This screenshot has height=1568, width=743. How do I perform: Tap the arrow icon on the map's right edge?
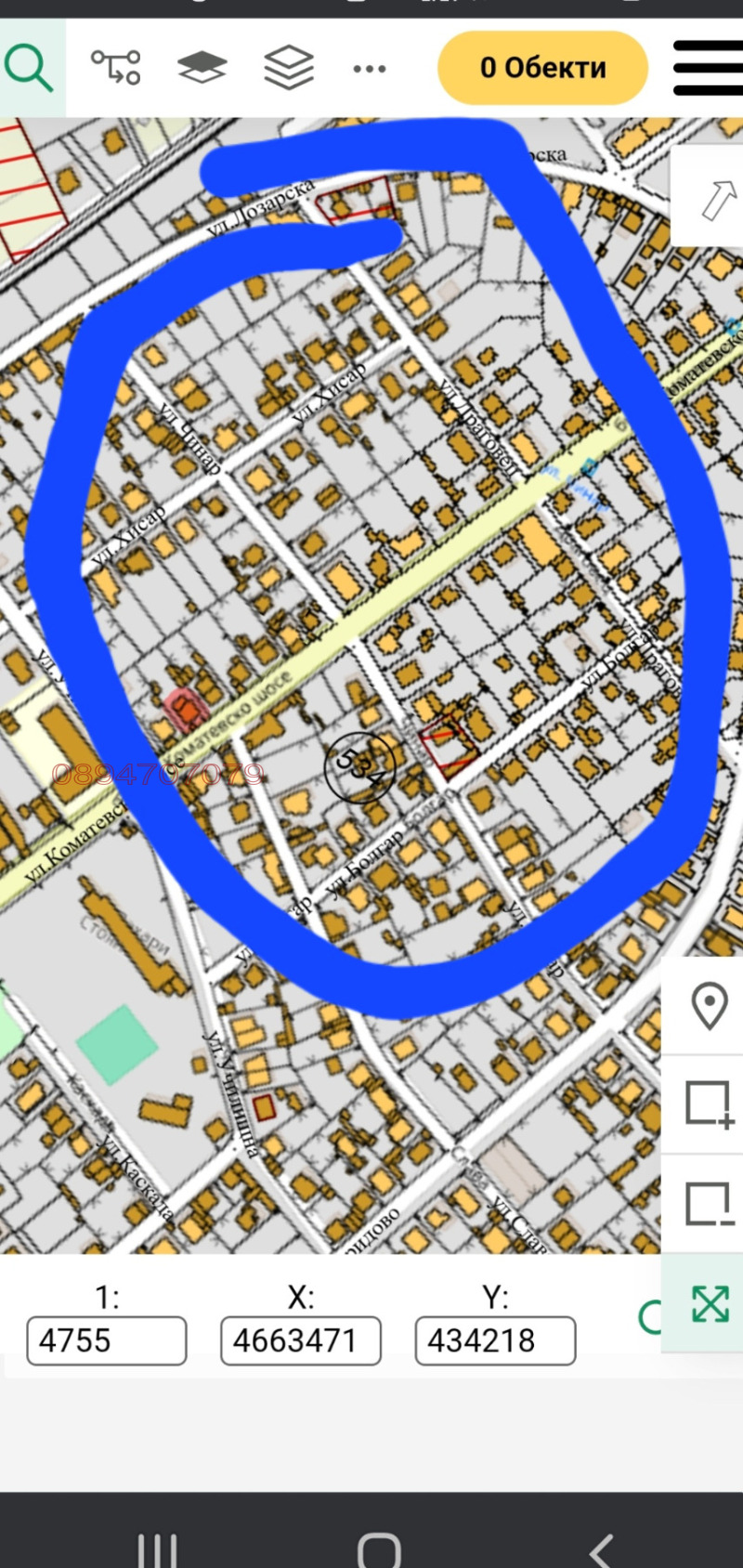tap(717, 198)
